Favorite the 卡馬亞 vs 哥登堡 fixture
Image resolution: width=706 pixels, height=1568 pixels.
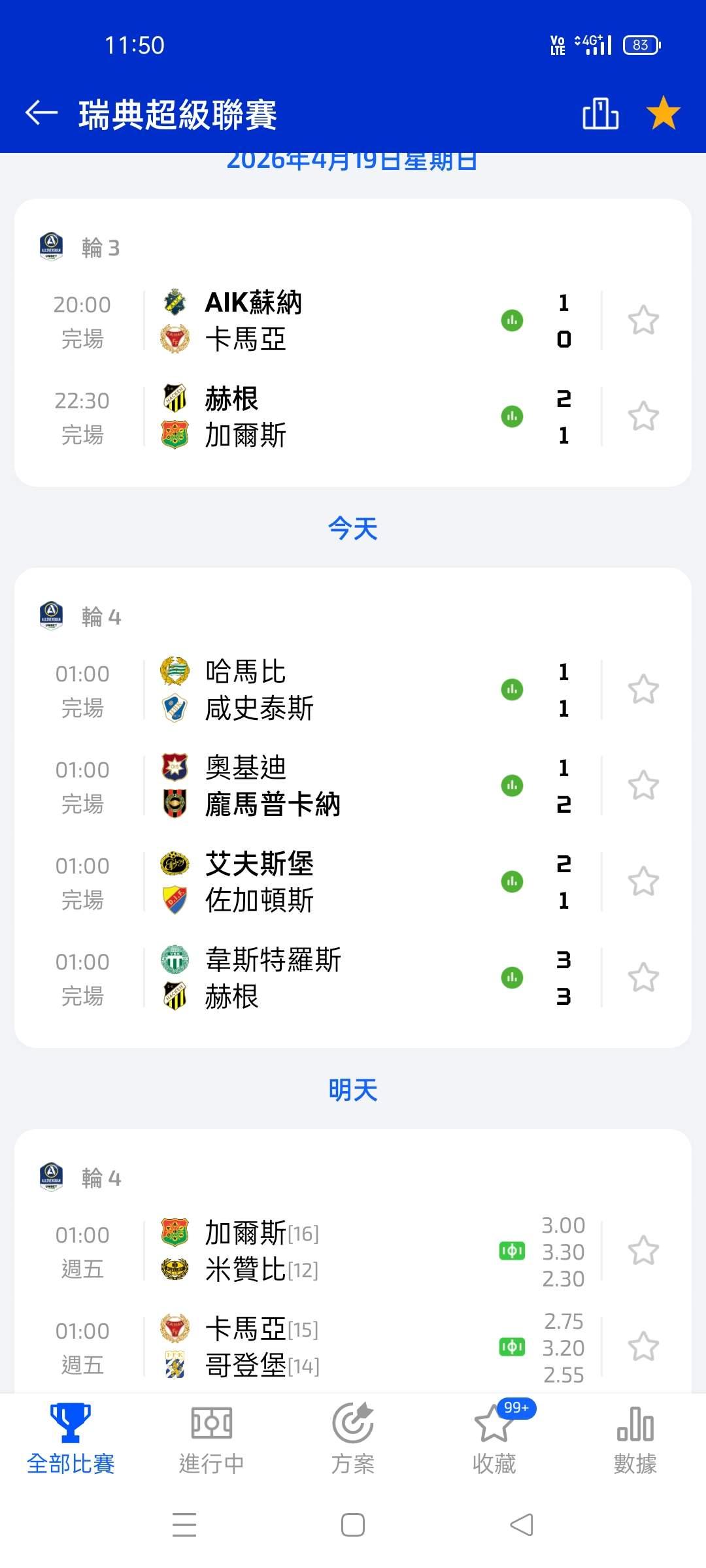tap(643, 1347)
